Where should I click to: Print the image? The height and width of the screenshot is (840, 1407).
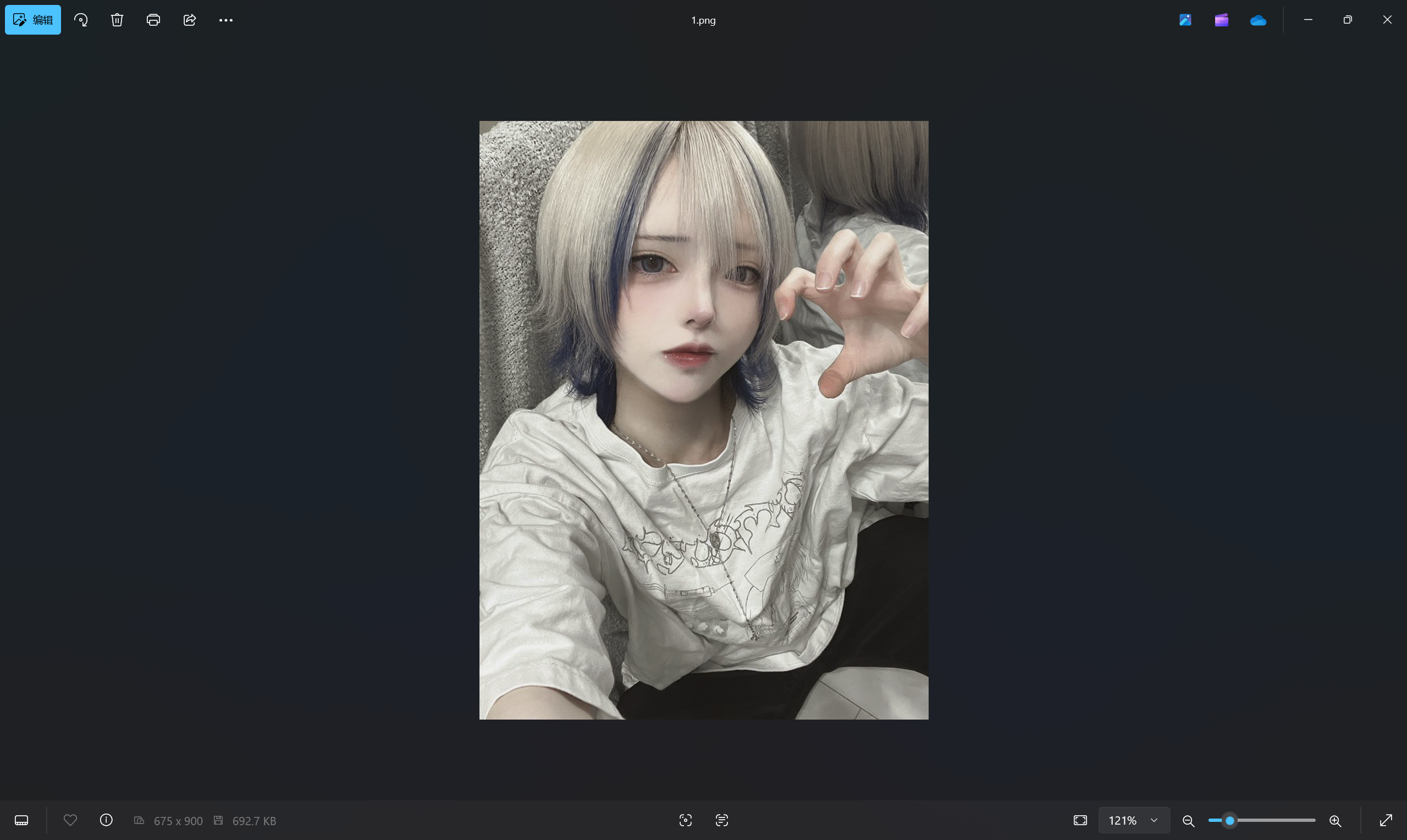(153, 20)
